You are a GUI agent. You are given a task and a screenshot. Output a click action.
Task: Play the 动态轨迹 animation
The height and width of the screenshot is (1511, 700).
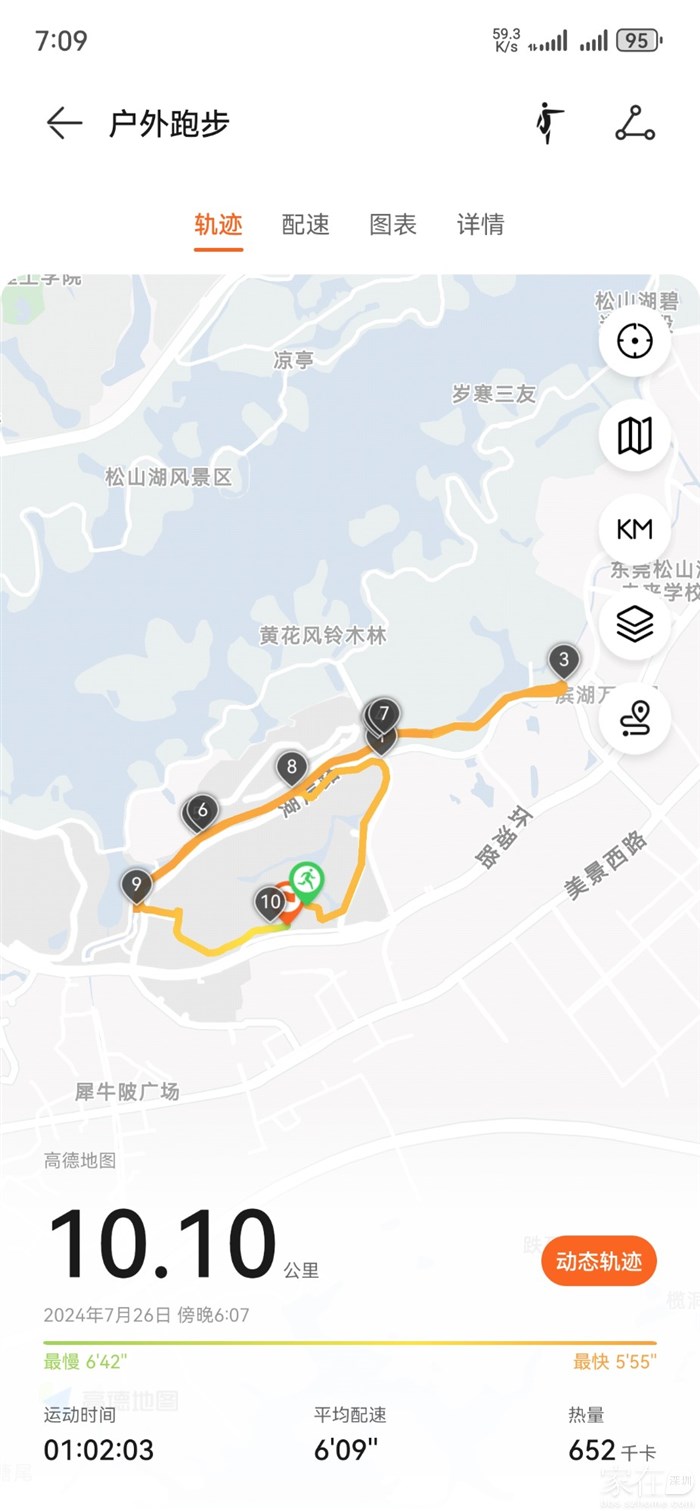[x=599, y=1261]
